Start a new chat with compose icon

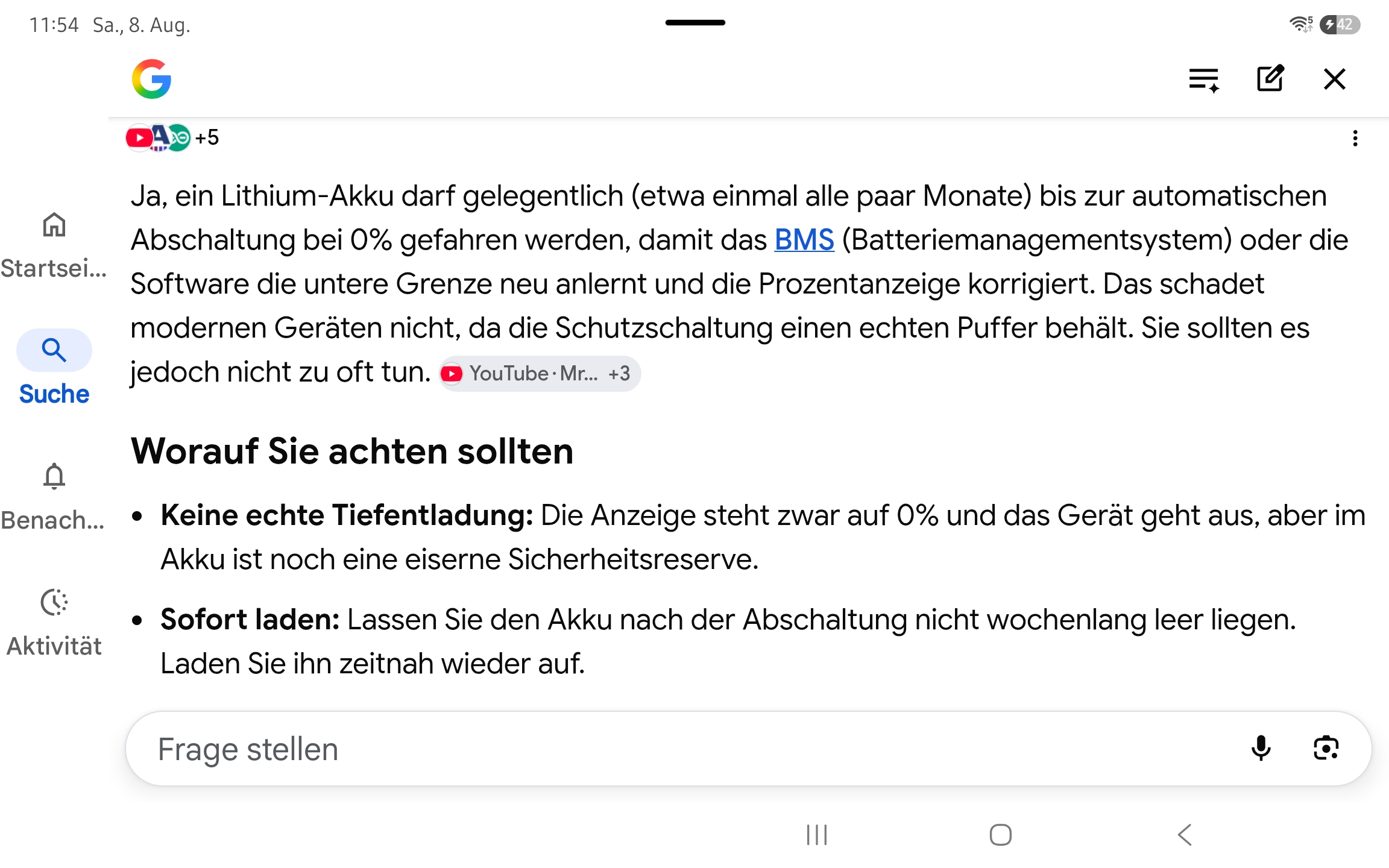tap(1270, 79)
